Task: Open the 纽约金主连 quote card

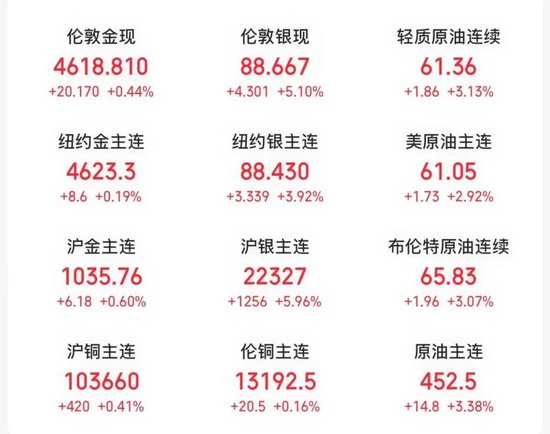Action: coord(101,168)
